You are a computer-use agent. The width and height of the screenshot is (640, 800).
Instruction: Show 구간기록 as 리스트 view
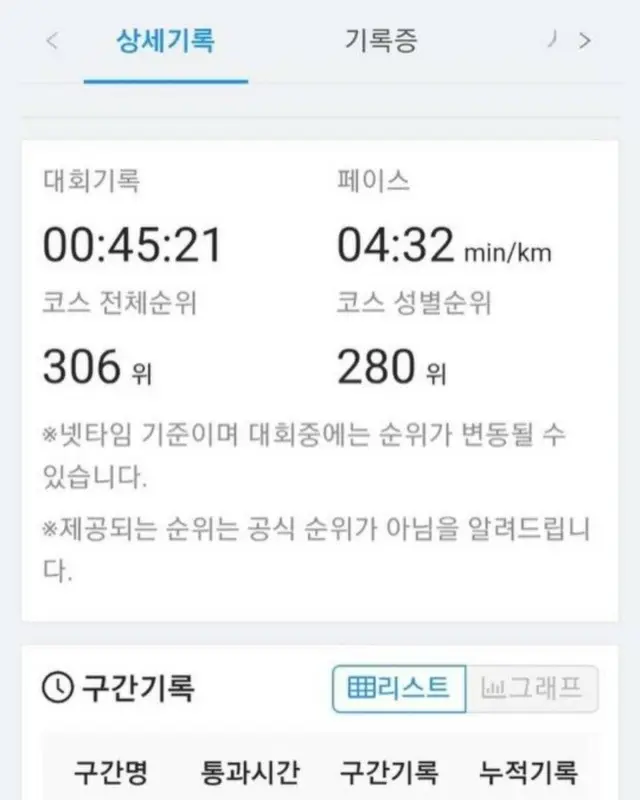pos(398,688)
